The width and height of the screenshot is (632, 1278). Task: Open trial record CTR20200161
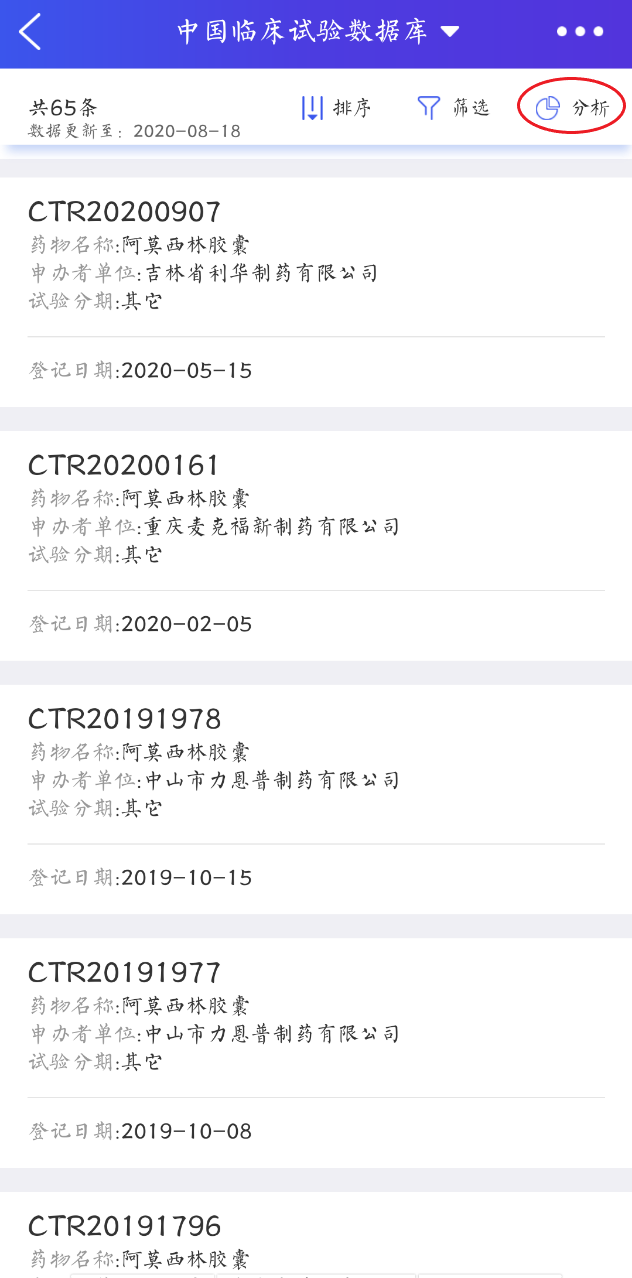(x=316, y=546)
